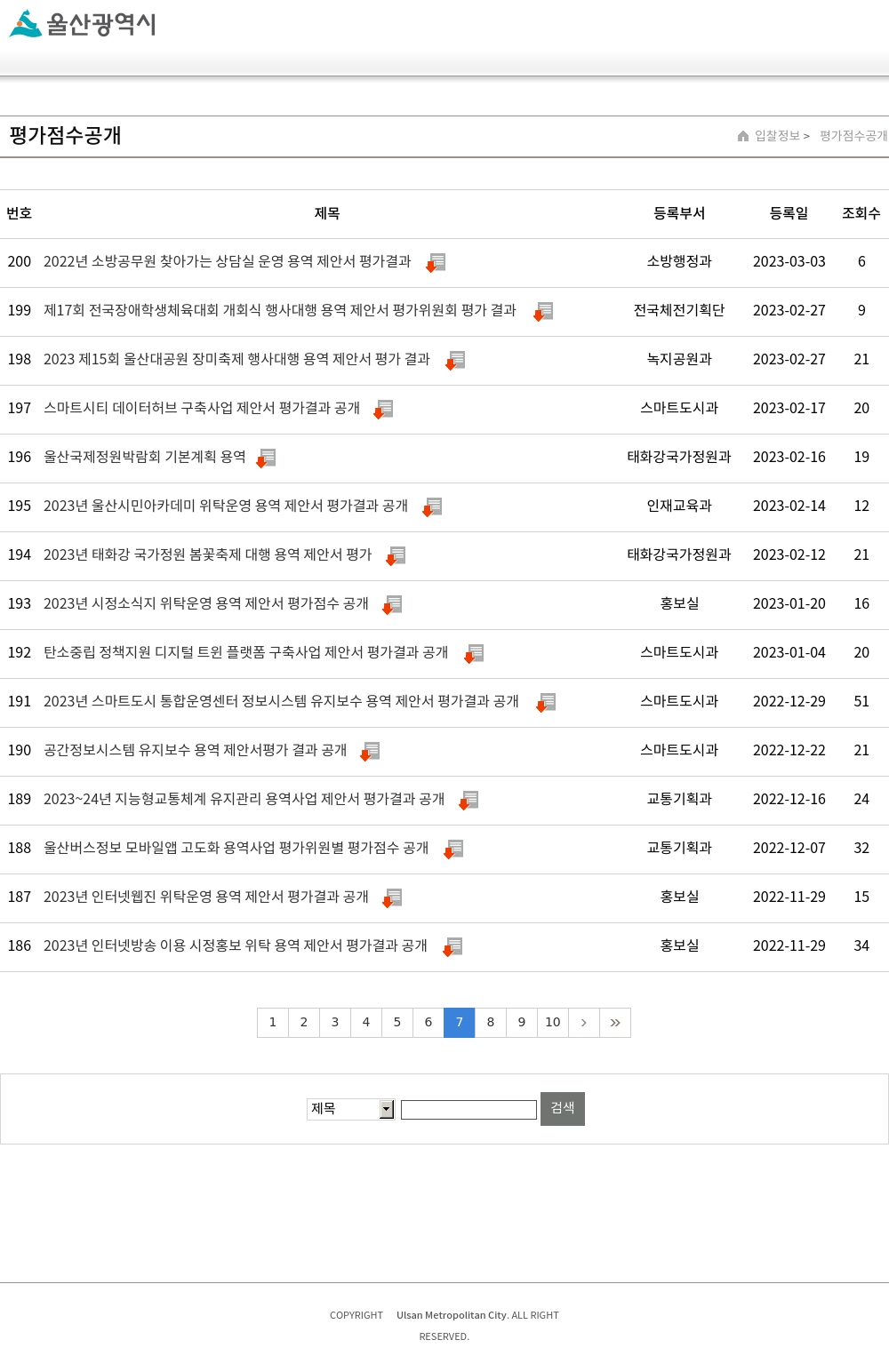Open post 197 스마트시티 데이터허브 구축사업
The image size is (889, 1372).
(x=202, y=408)
